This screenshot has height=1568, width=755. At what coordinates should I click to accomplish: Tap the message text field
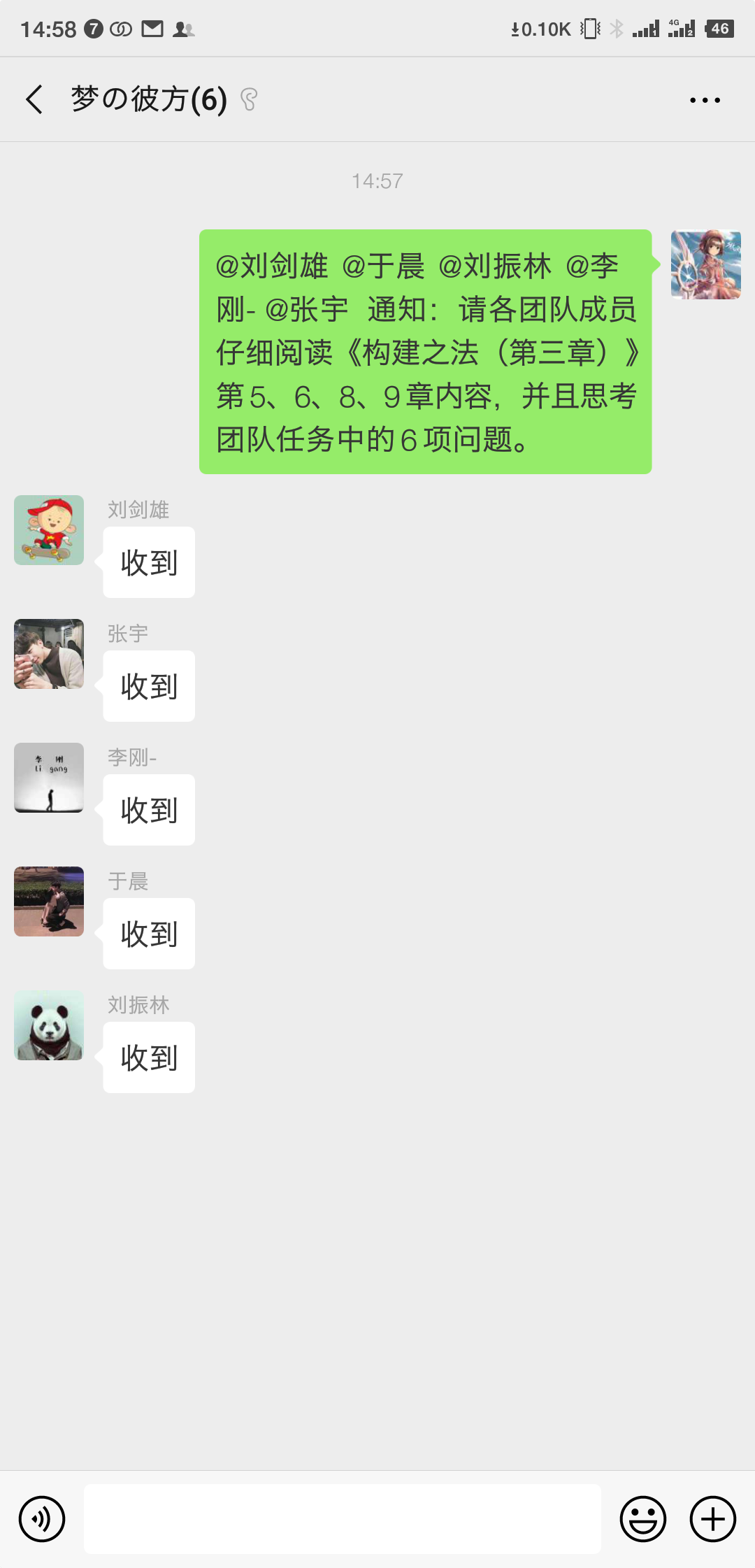343,1519
